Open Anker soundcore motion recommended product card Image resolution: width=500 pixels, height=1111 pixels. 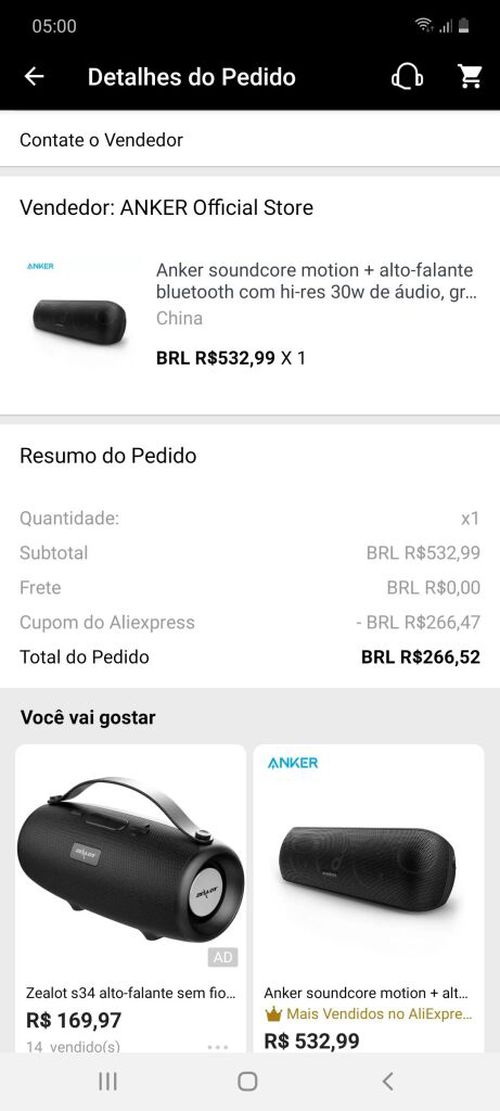[369, 898]
